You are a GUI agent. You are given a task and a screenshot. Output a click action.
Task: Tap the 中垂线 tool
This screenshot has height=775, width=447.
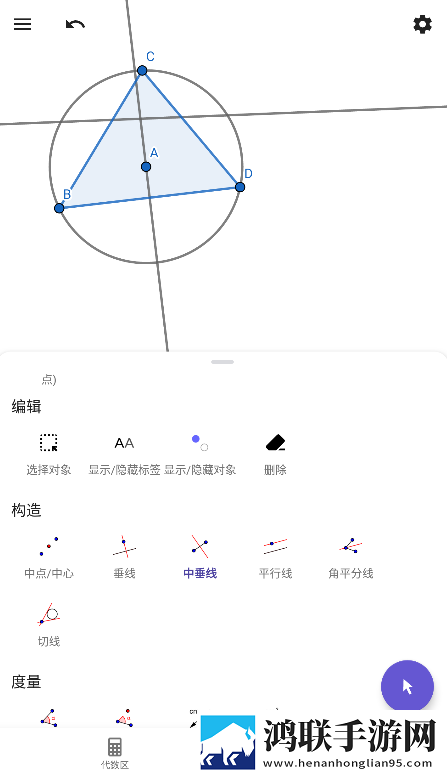200,557
